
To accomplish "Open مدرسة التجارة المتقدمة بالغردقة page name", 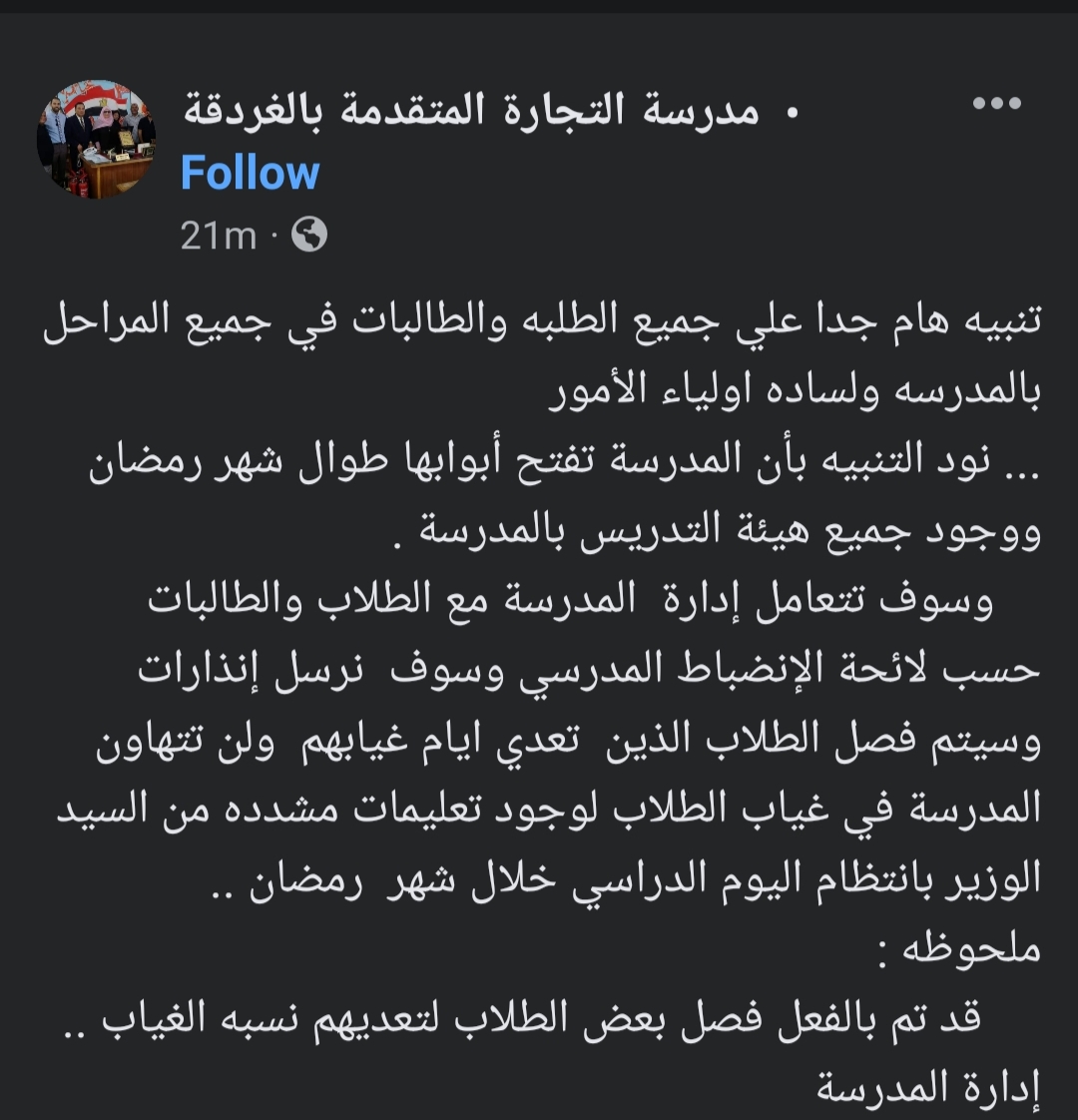I will click(471, 112).
